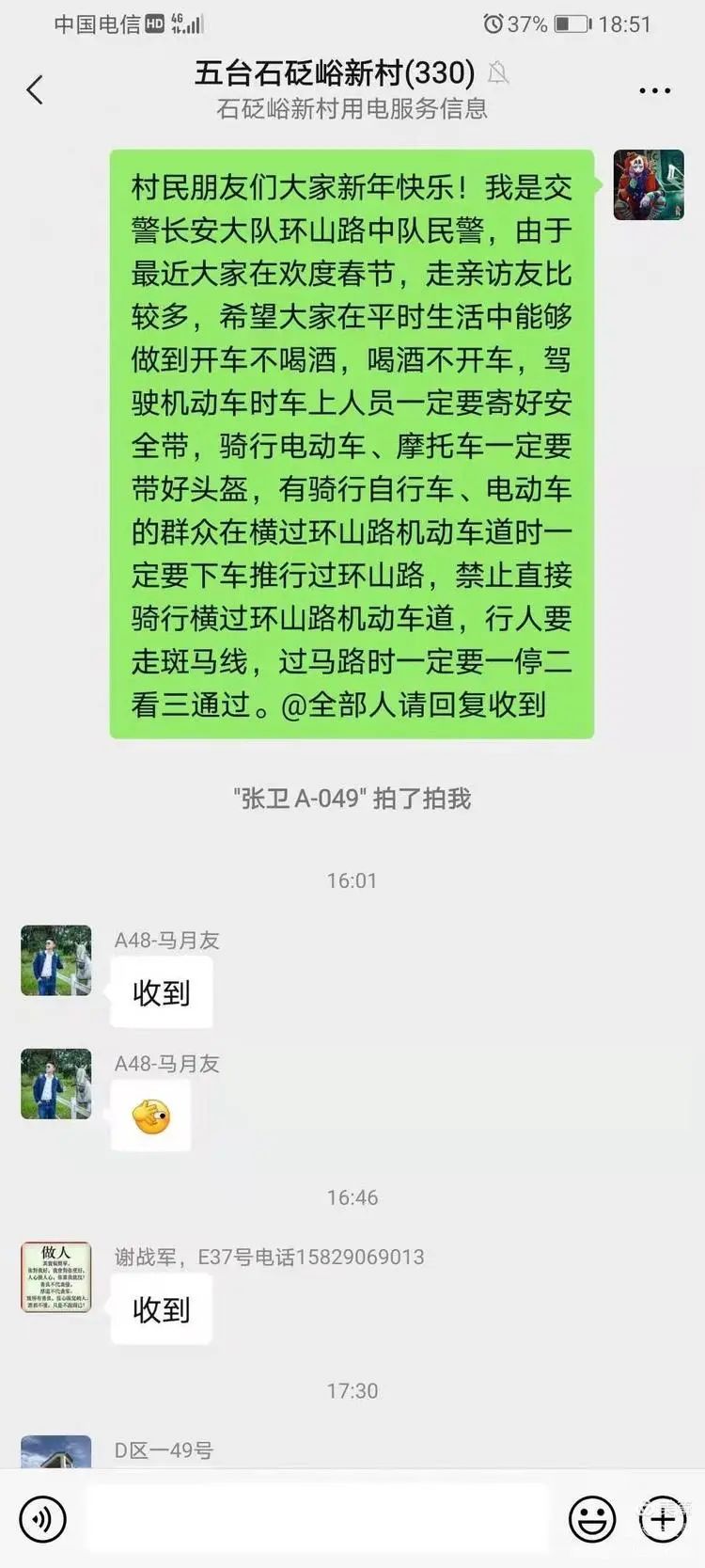Tap the 收到 reply from 谢战军
This screenshot has width=705, height=1568.
(x=162, y=1309)
